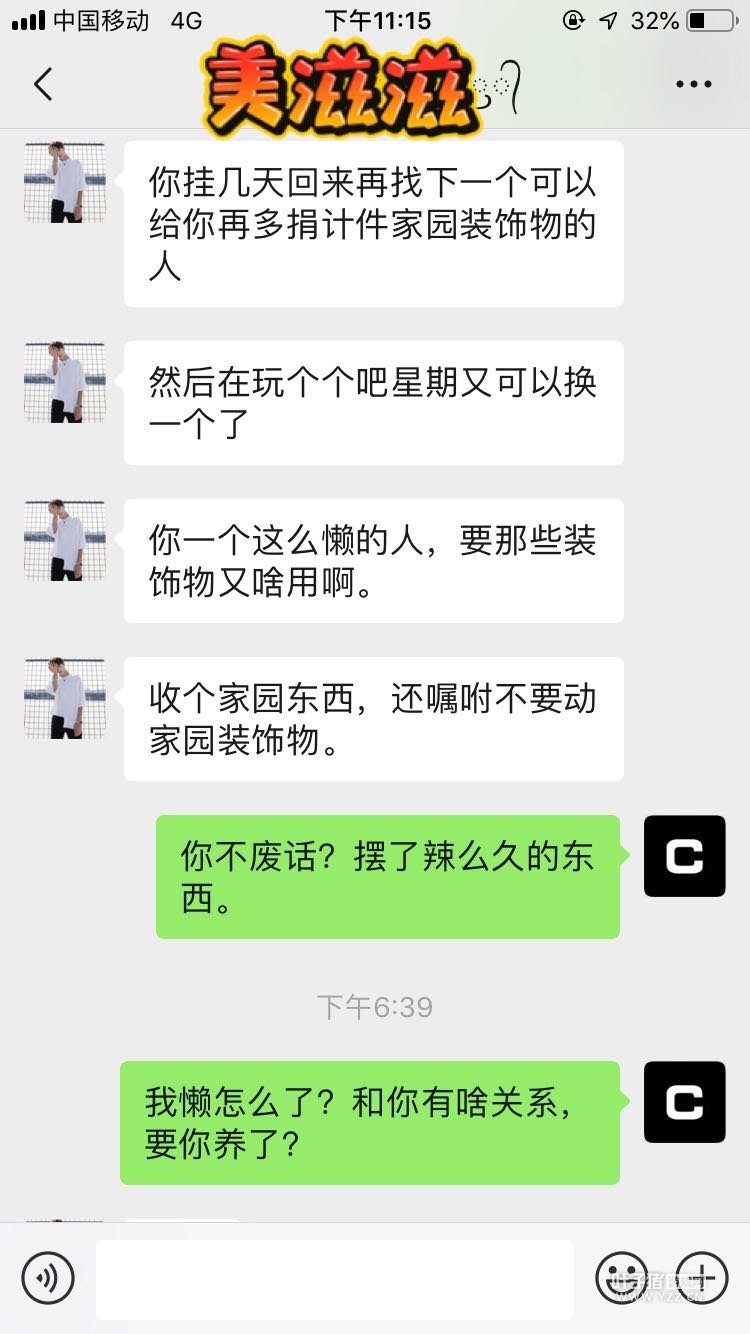
Task: Switch to voice message input
Action: pyautogui.click(x=48, y=1278)
